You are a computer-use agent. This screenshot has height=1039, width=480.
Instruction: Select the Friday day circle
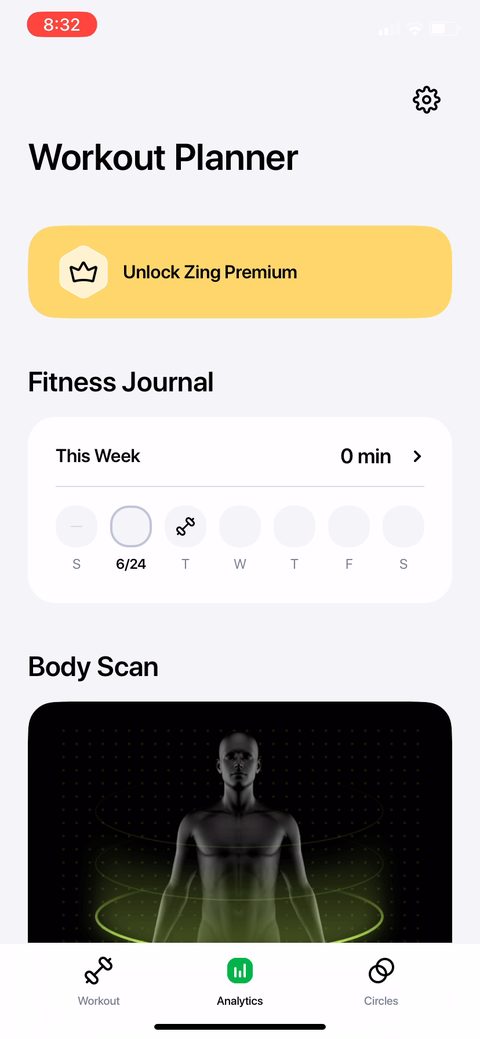coord(349,526)
